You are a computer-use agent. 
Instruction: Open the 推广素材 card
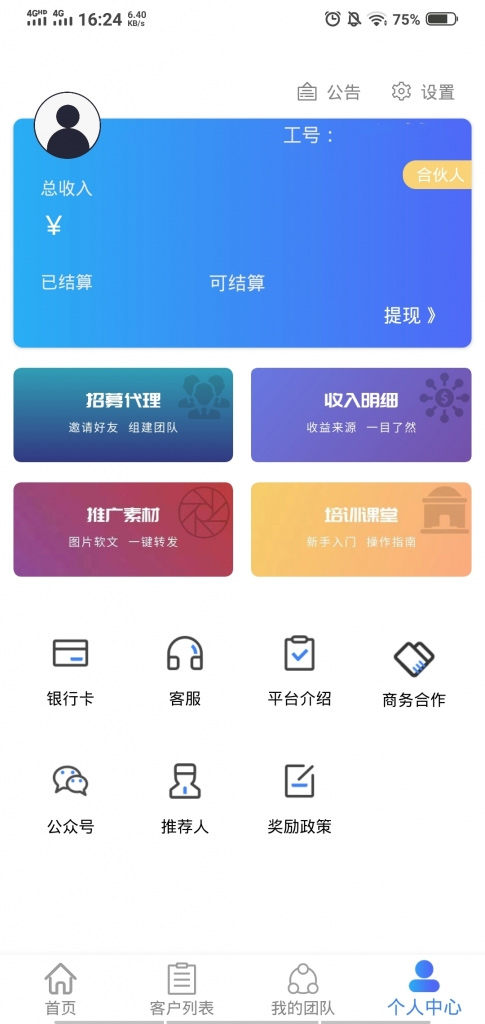click(123, 529)
